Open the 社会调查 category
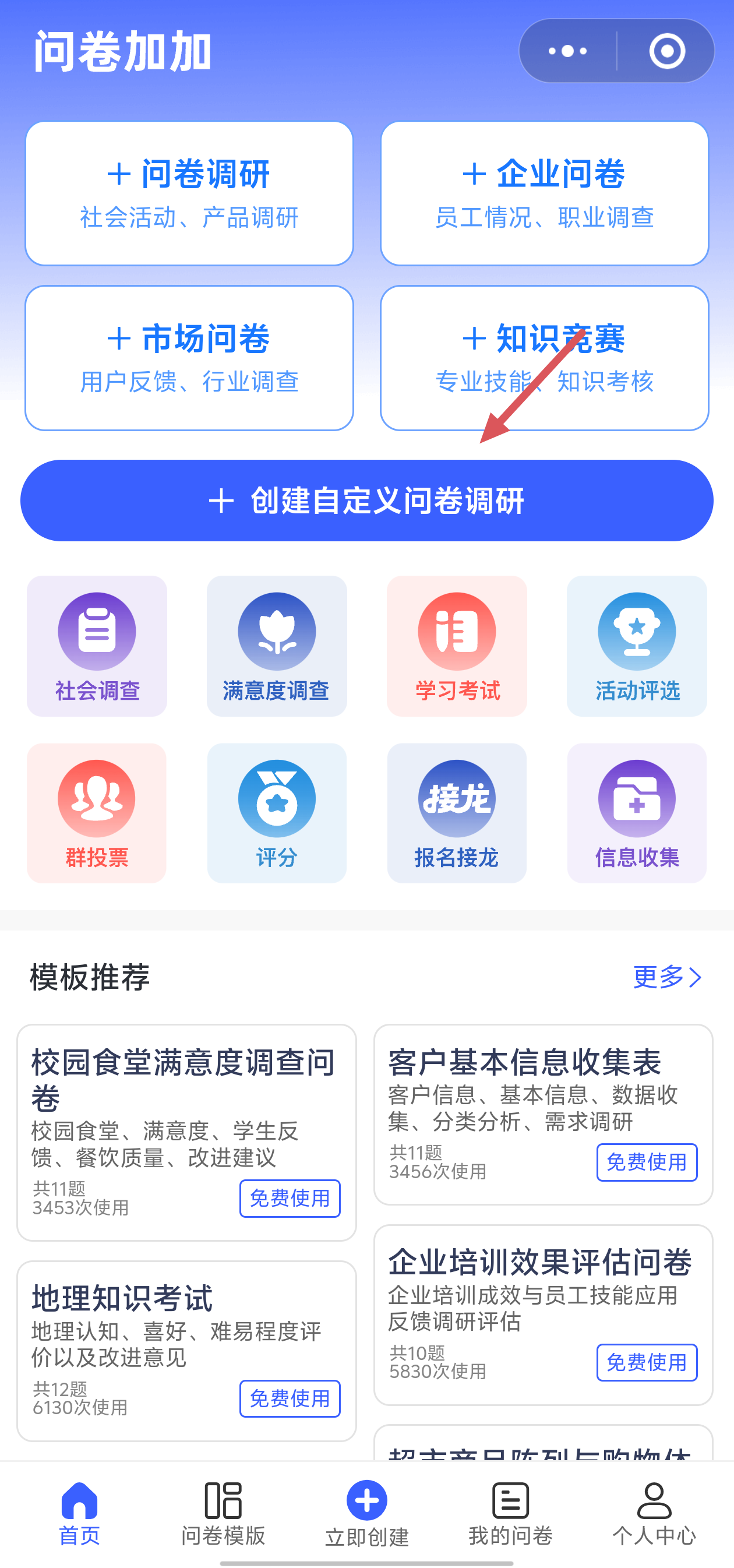This screenshot has height=1568, width=734. point(97,646)
